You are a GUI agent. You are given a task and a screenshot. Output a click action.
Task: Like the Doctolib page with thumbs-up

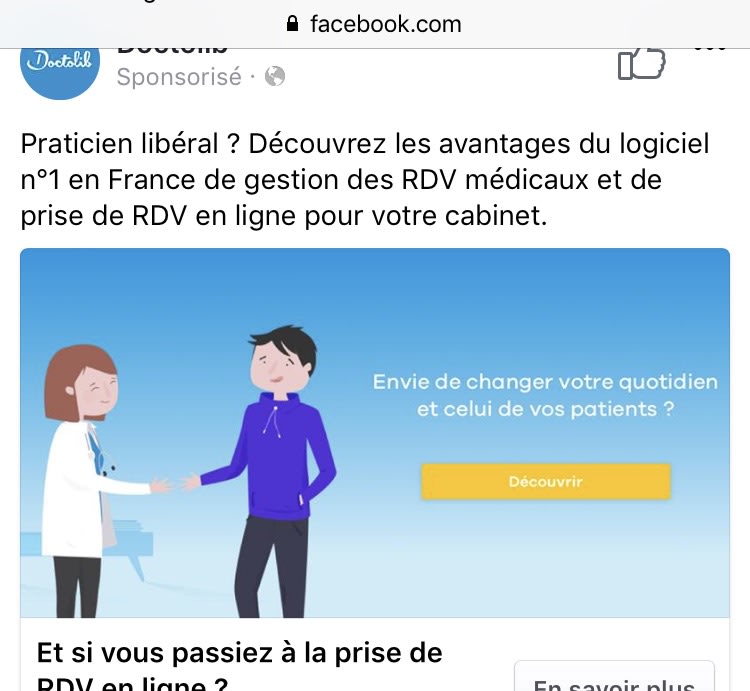click(x=642, y=64)
